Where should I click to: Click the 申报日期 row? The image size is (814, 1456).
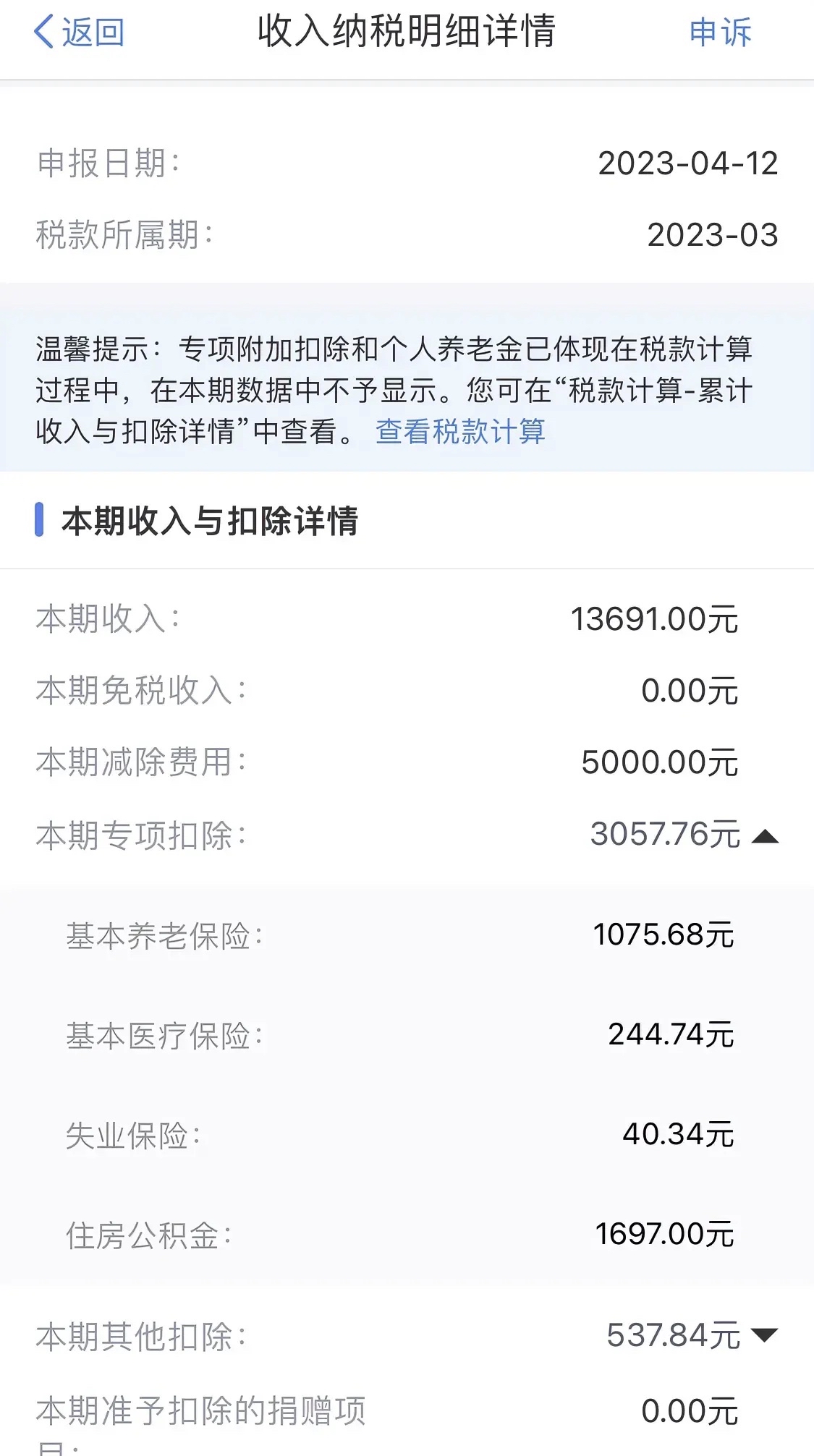coord(405,163)
